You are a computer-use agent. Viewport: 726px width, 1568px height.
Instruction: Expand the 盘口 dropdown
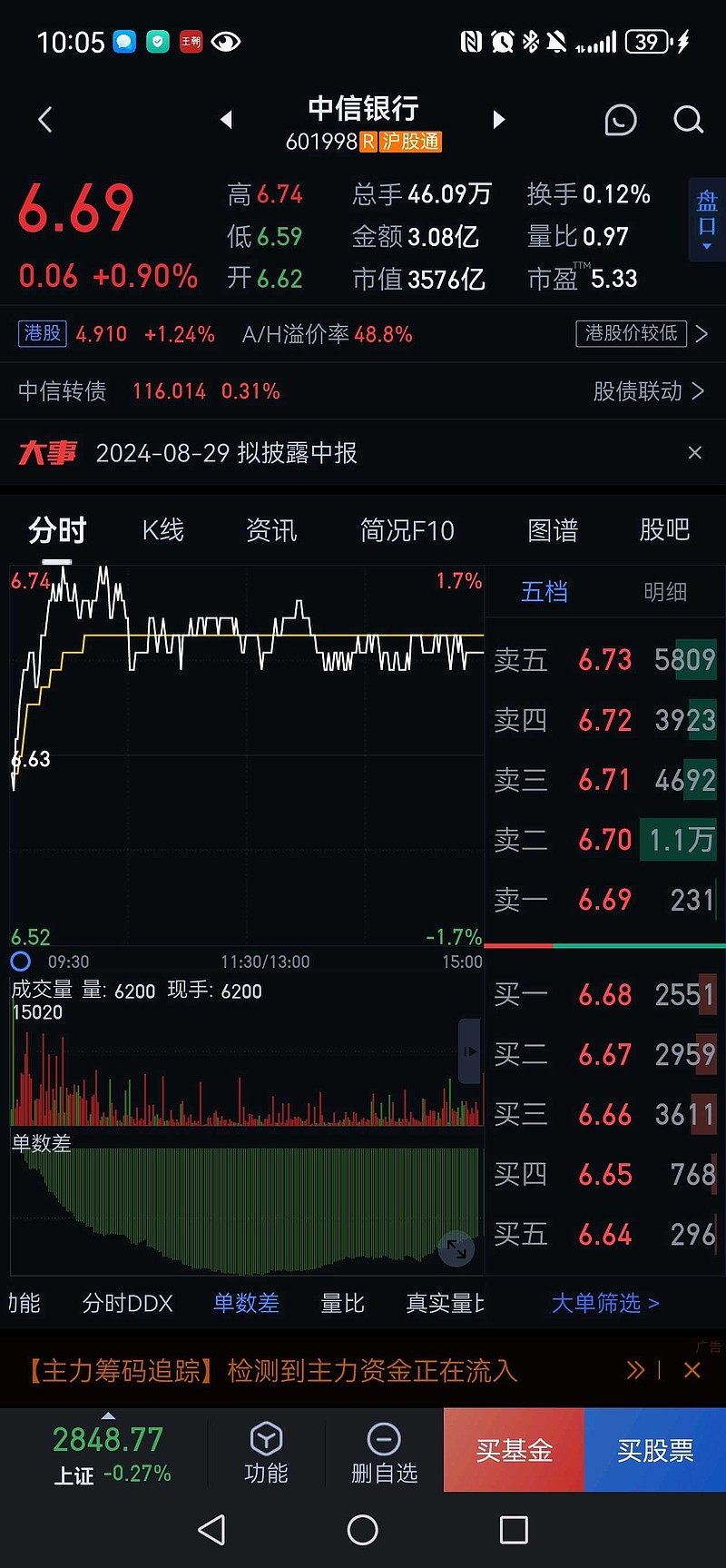[707, 219]
